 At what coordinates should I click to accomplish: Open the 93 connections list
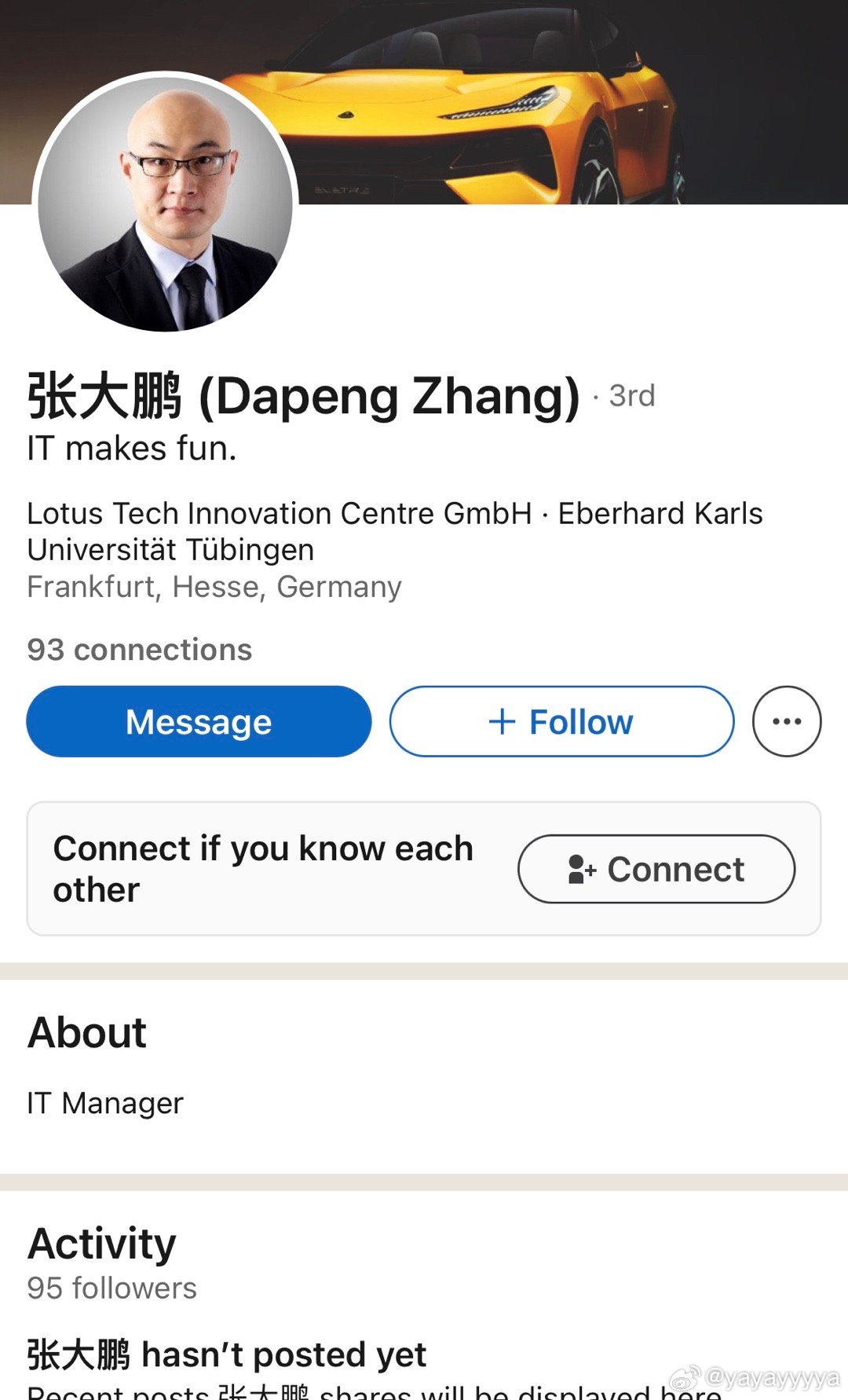click(140, 650)
